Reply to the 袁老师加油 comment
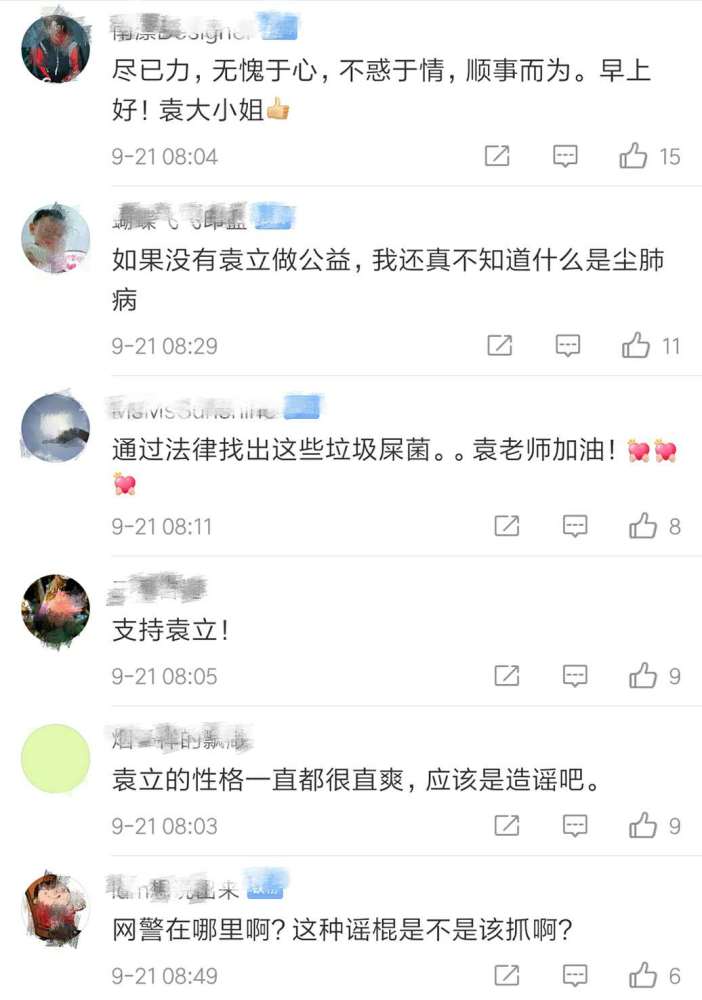702x1000 pixels. (575, 526)
